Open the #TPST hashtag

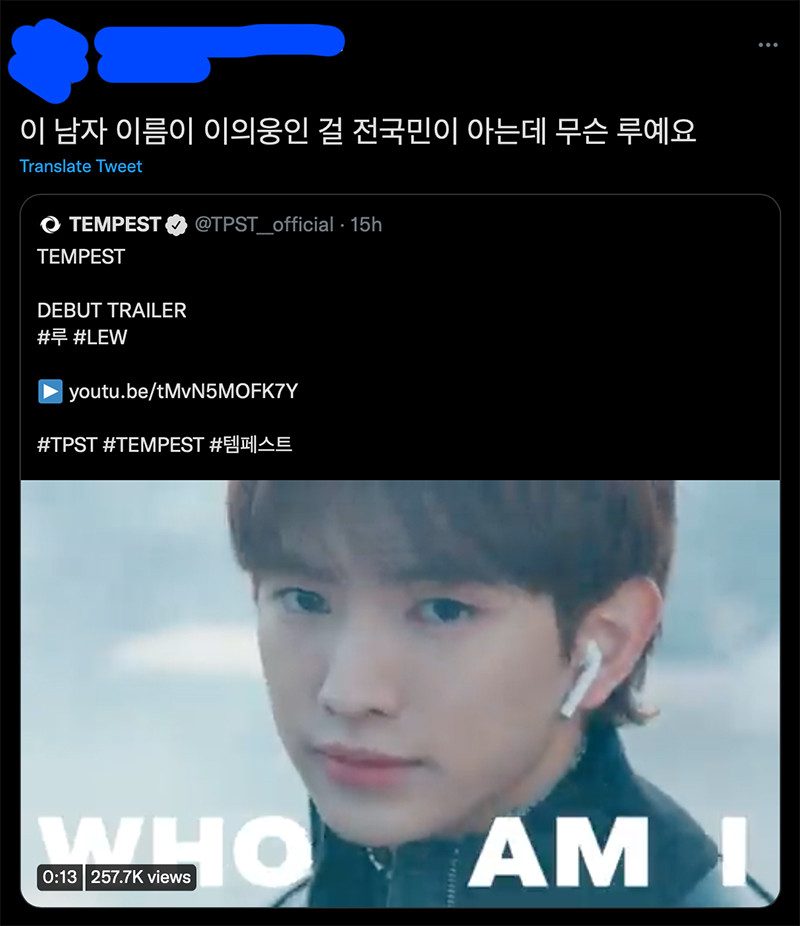[x=67, y=445]
